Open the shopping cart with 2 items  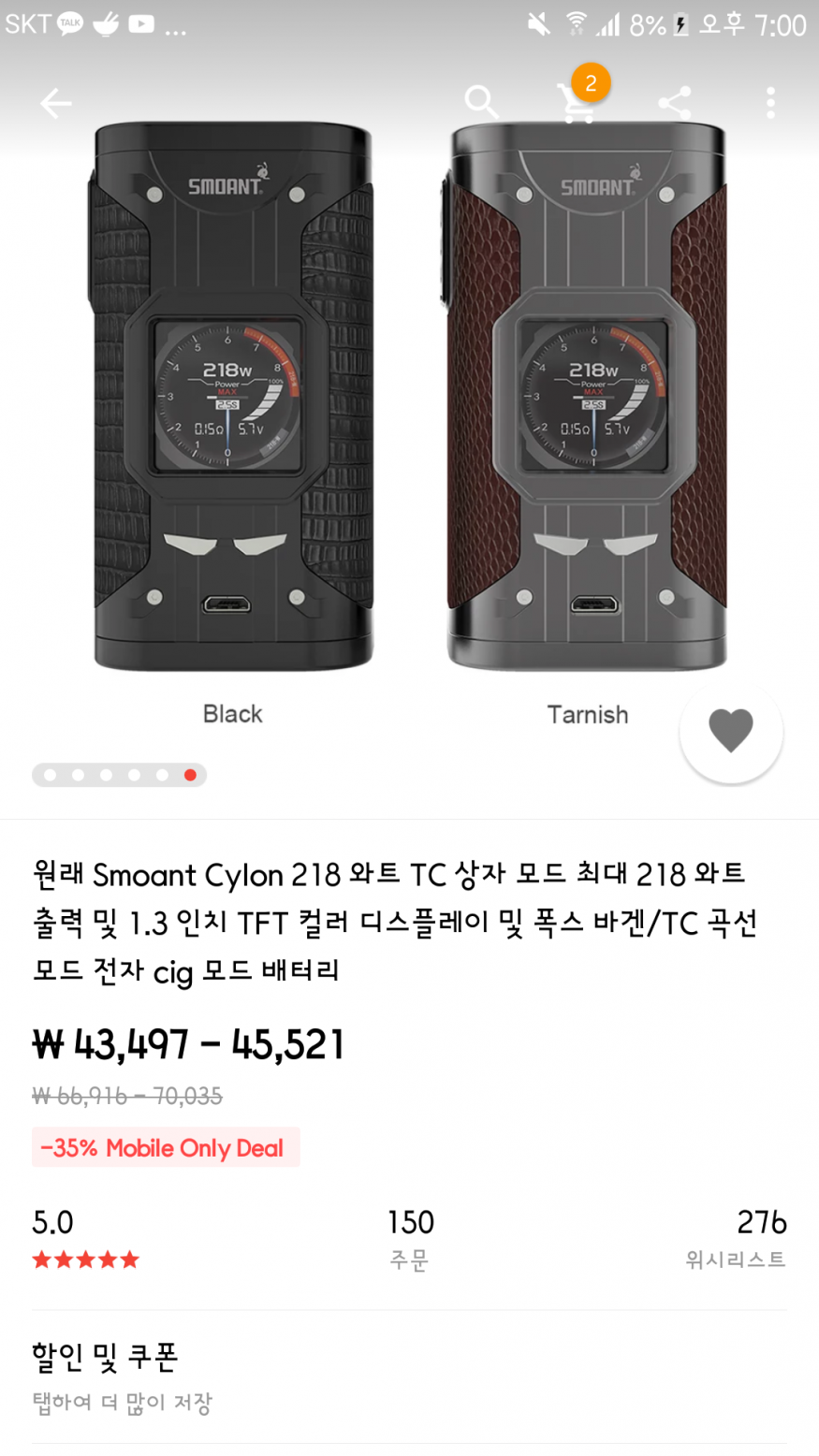tap(577, 102)
